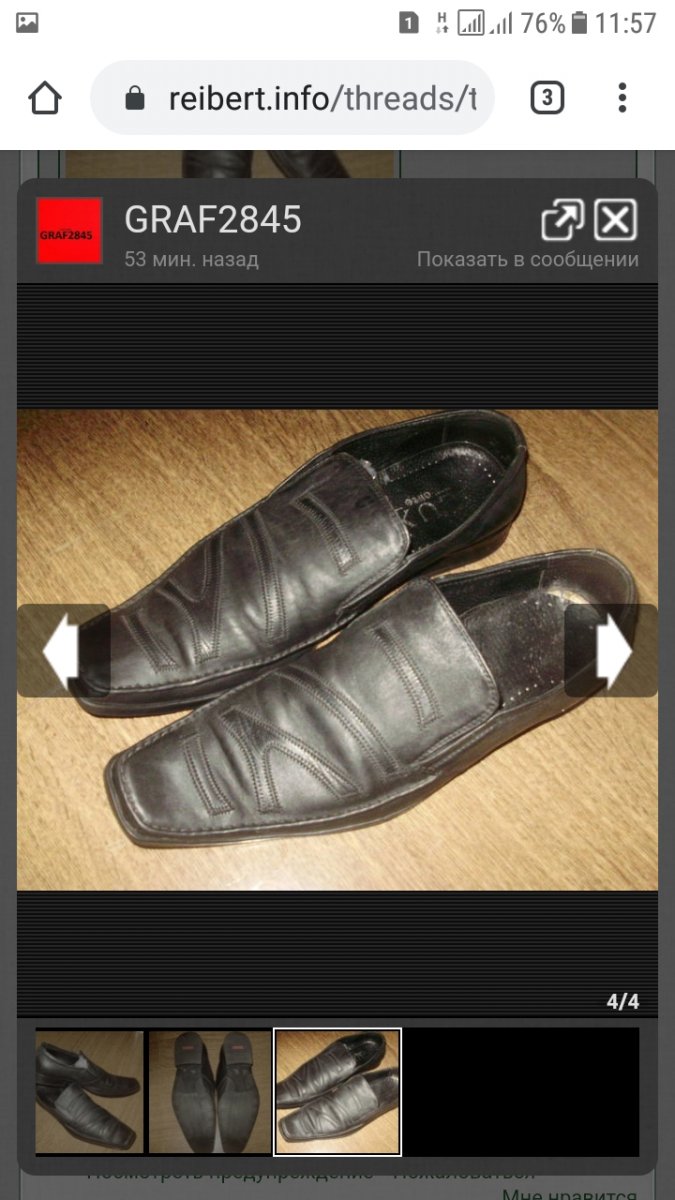675x1200 pixels.
Task: Open image in a new window
Action: [x=562, y=220]
